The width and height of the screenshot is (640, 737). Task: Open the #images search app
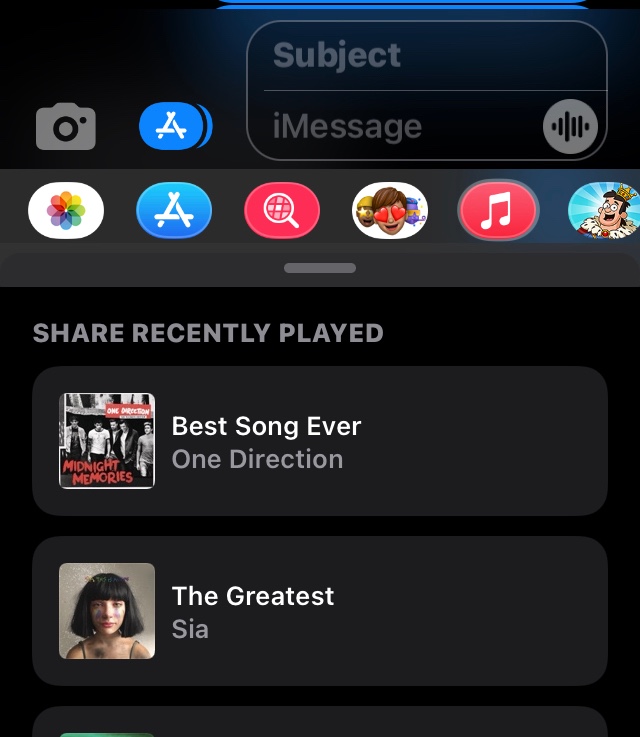pos(282,211)
